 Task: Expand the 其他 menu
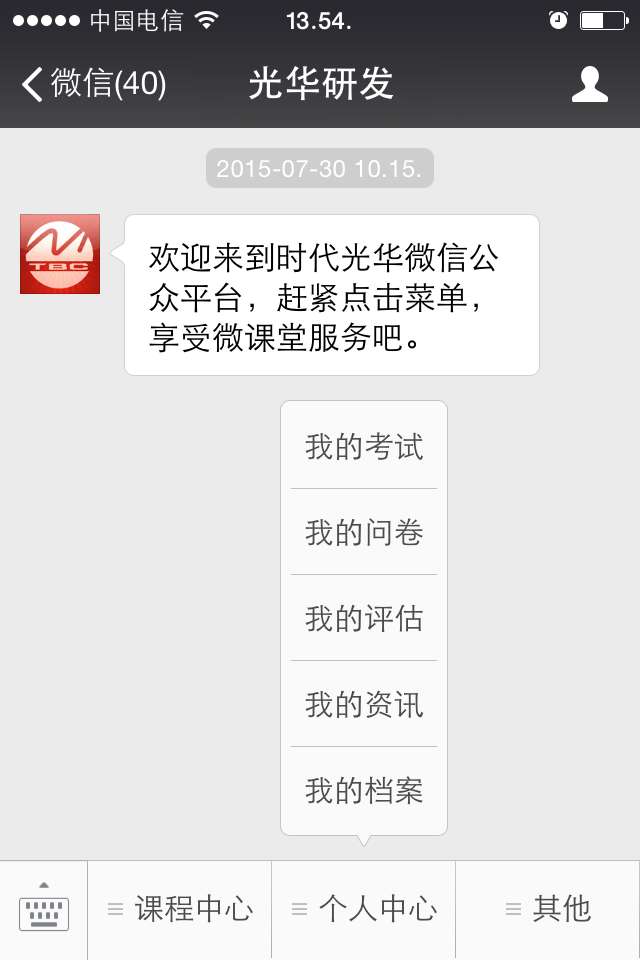tap(548, 909)
